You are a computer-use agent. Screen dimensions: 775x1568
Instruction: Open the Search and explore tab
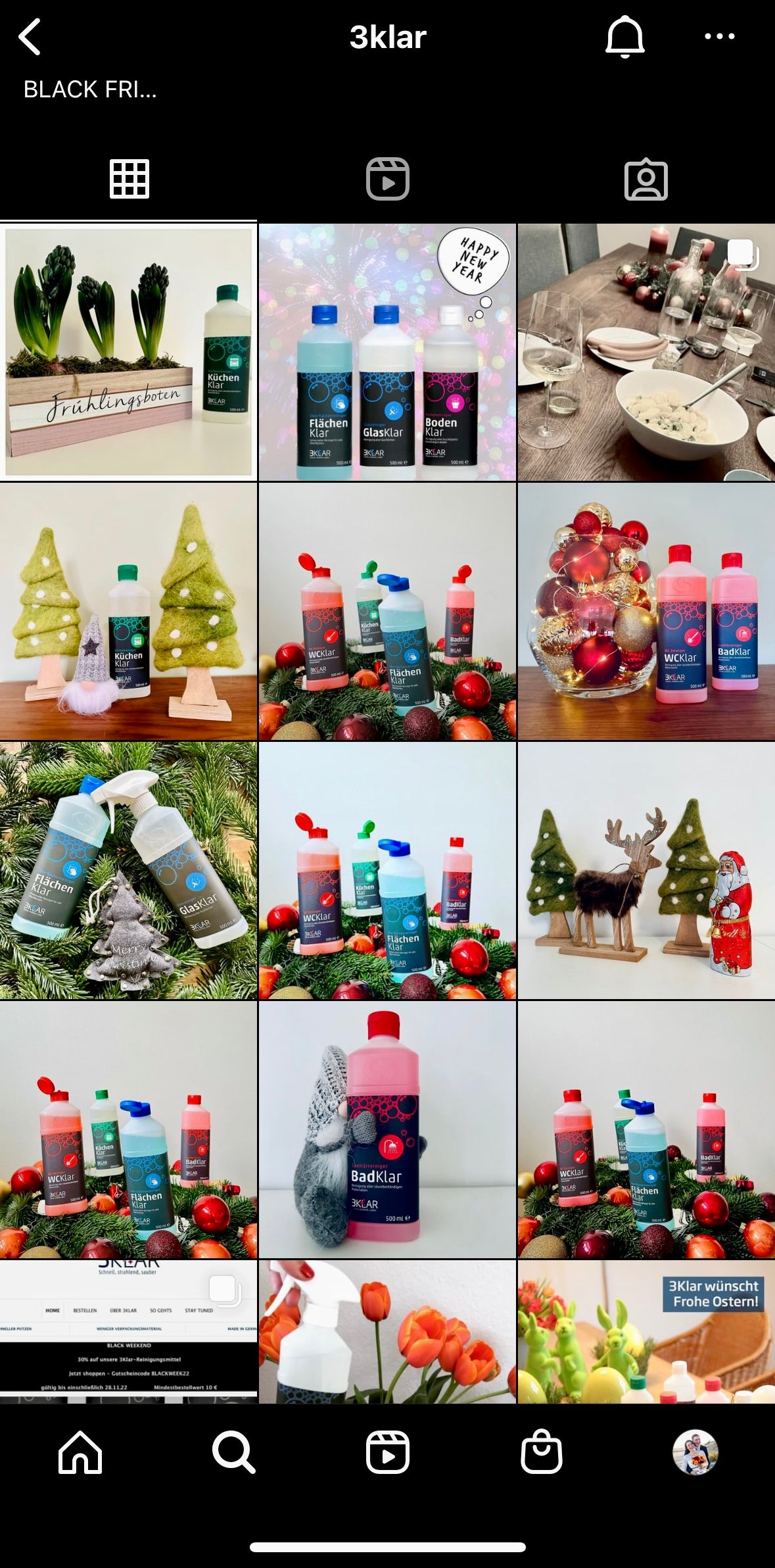(233, 1452)
